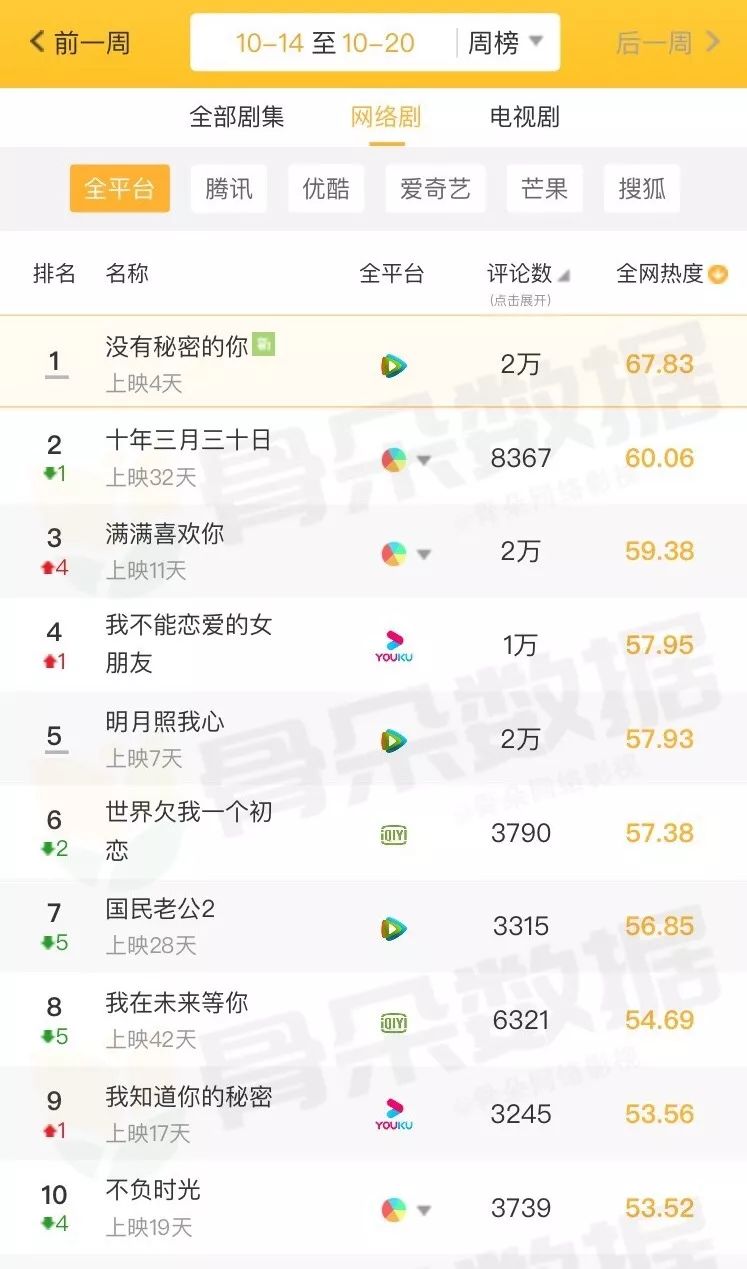Viewport: 747px width, 1269px height.
Task: Switch to the 全部剧集 tab
Action: [x=237, y=117]
